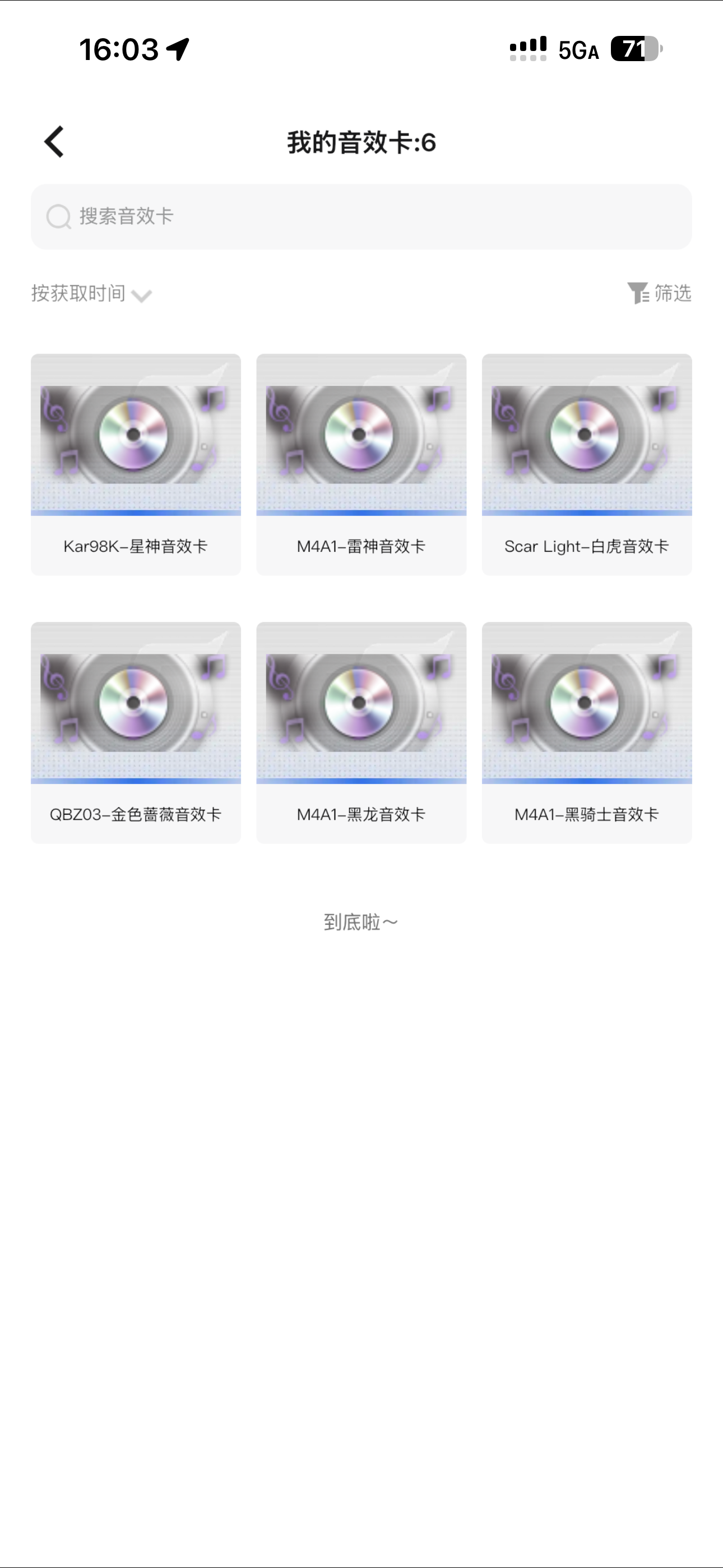Open the QBZ03-金色蔷薇音效卡 card
The image size is (723, 1568).
click(136, 732)
